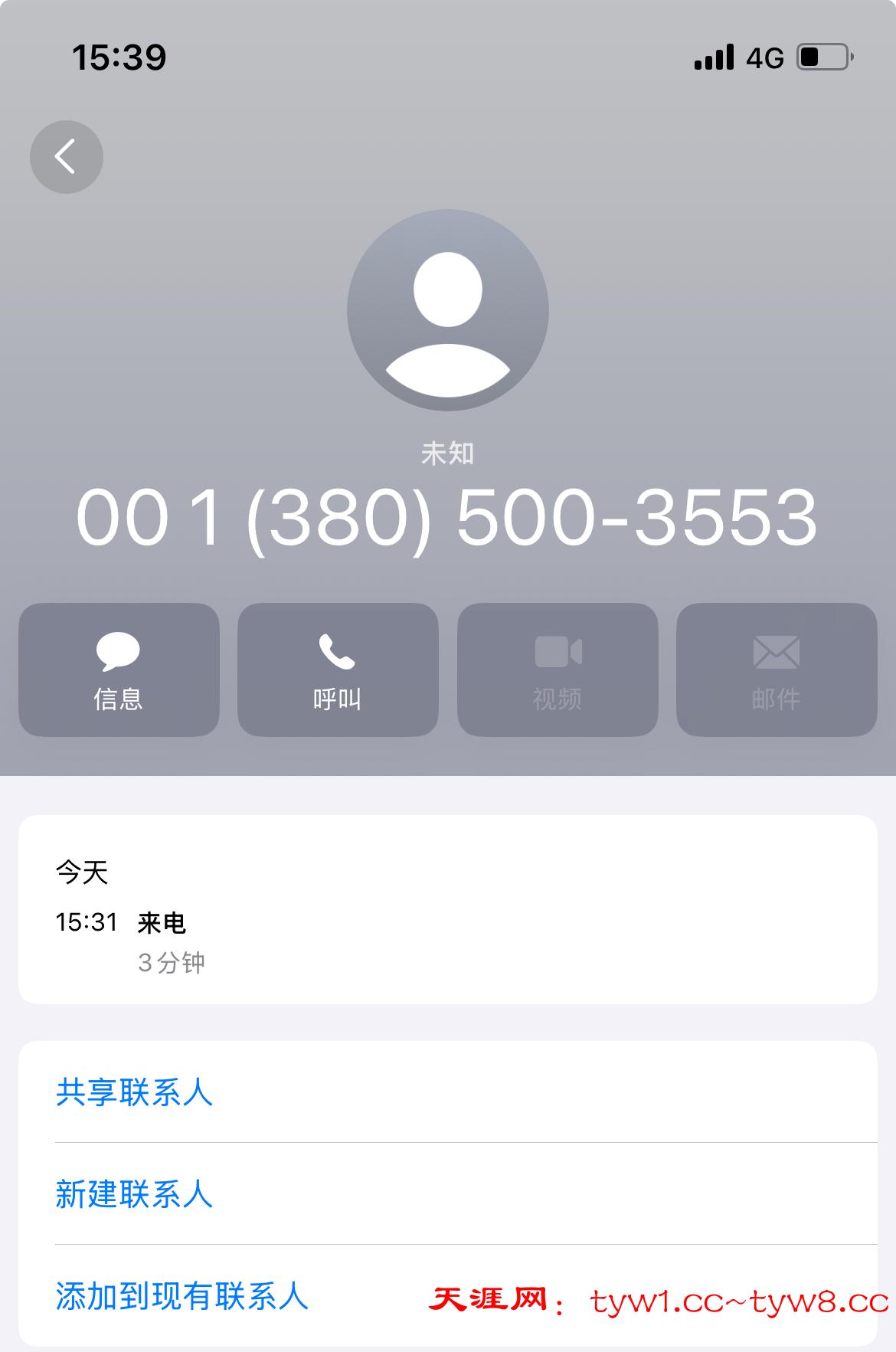This screenshot has width=896, height=1352.
Task: Send a message via 信息 button
Action: [x=119, y=669]
